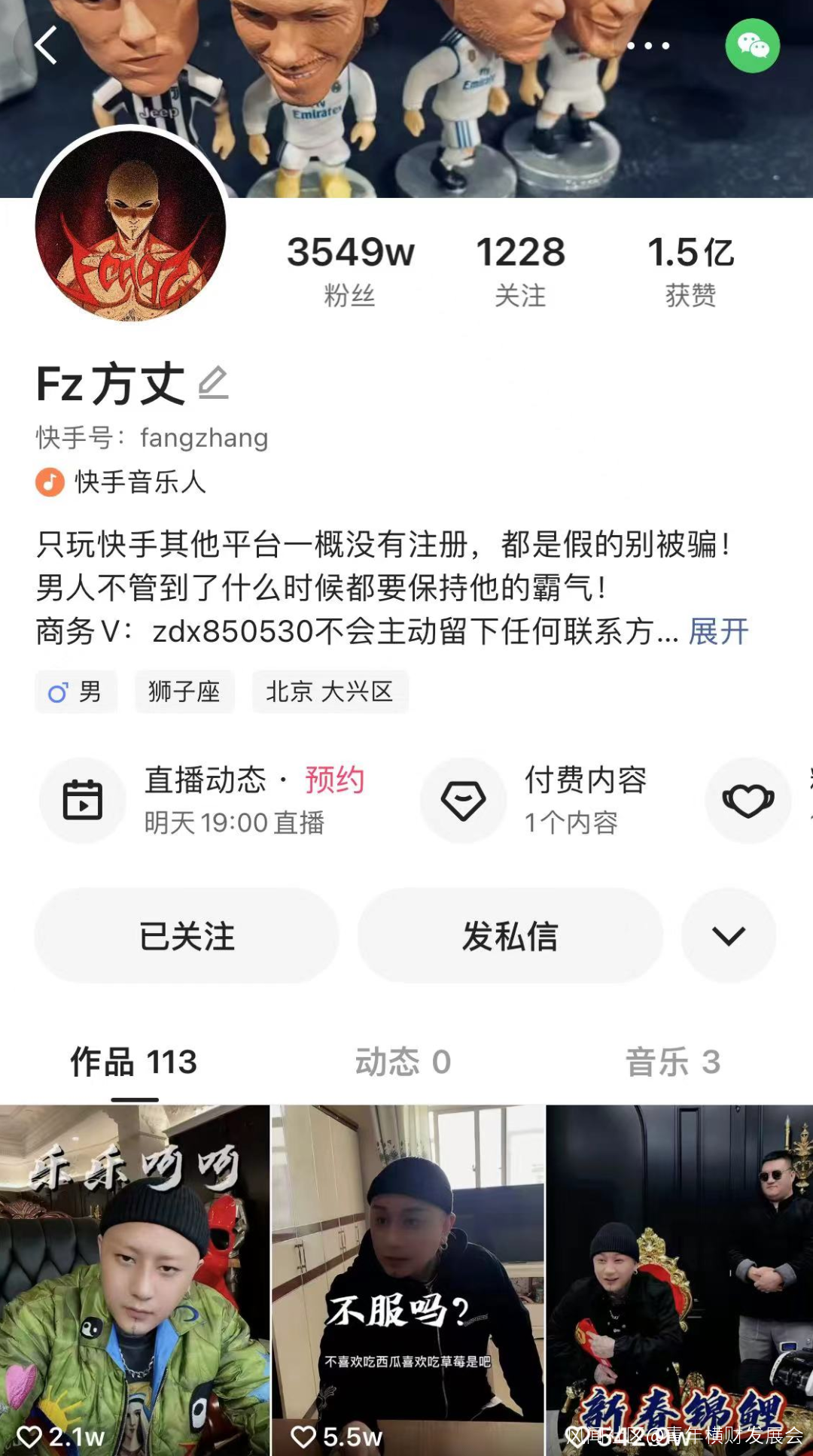The image size is (813, 1456).
Task: Open the Fz方丈 profile avatar
Action: (130, 225)
